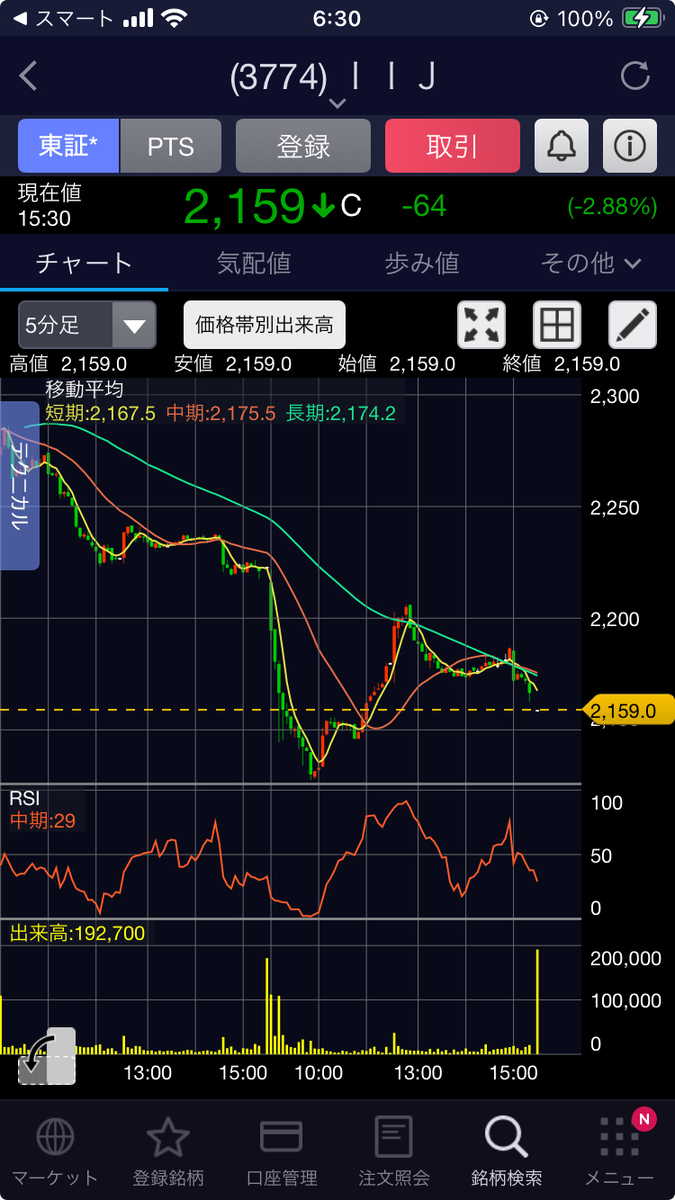Viewport: 675px width, 1200px height.
Task: Open the chart drawing pencil tool
Action: 633,325
